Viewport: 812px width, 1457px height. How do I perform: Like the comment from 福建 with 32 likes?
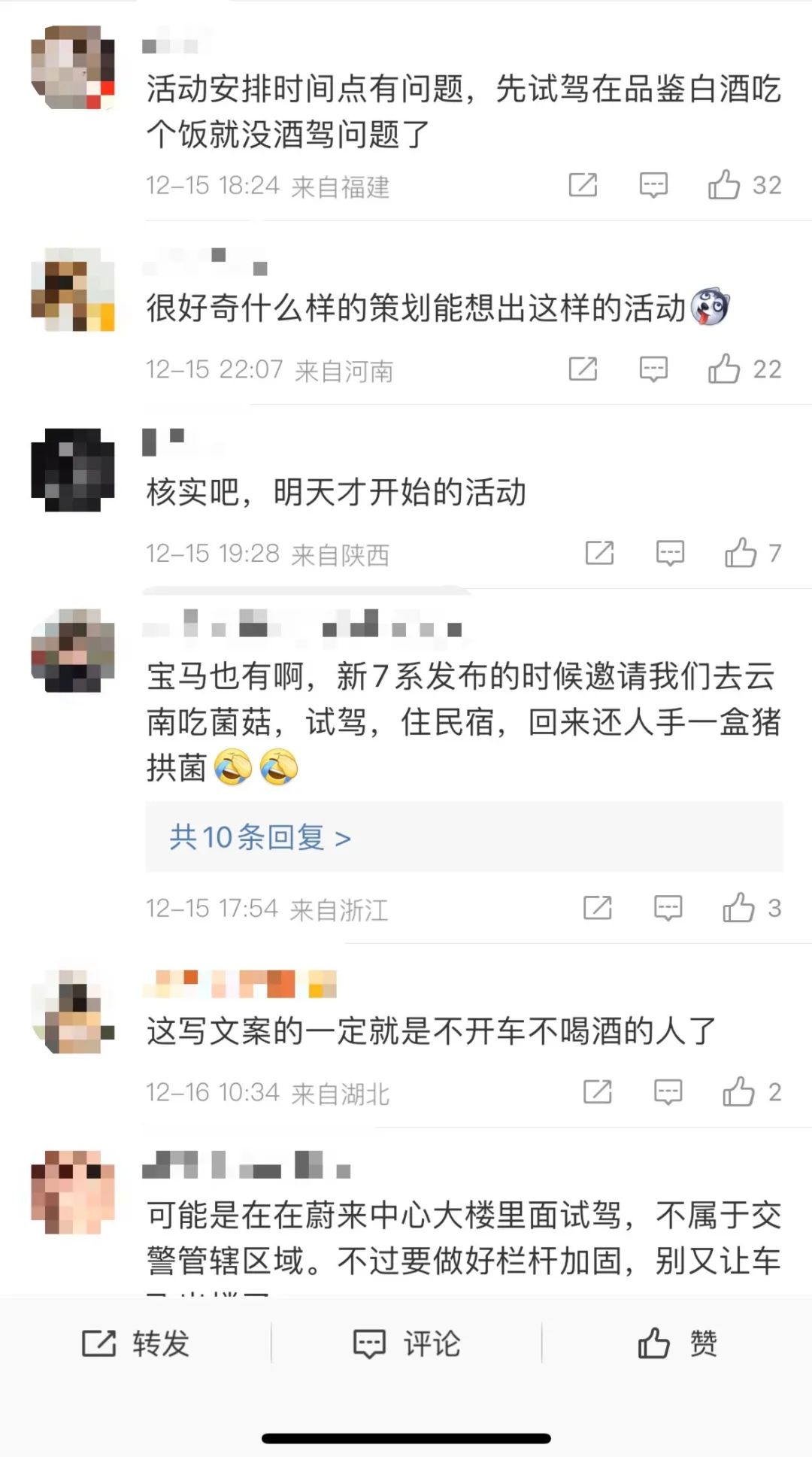pos(725,185)
